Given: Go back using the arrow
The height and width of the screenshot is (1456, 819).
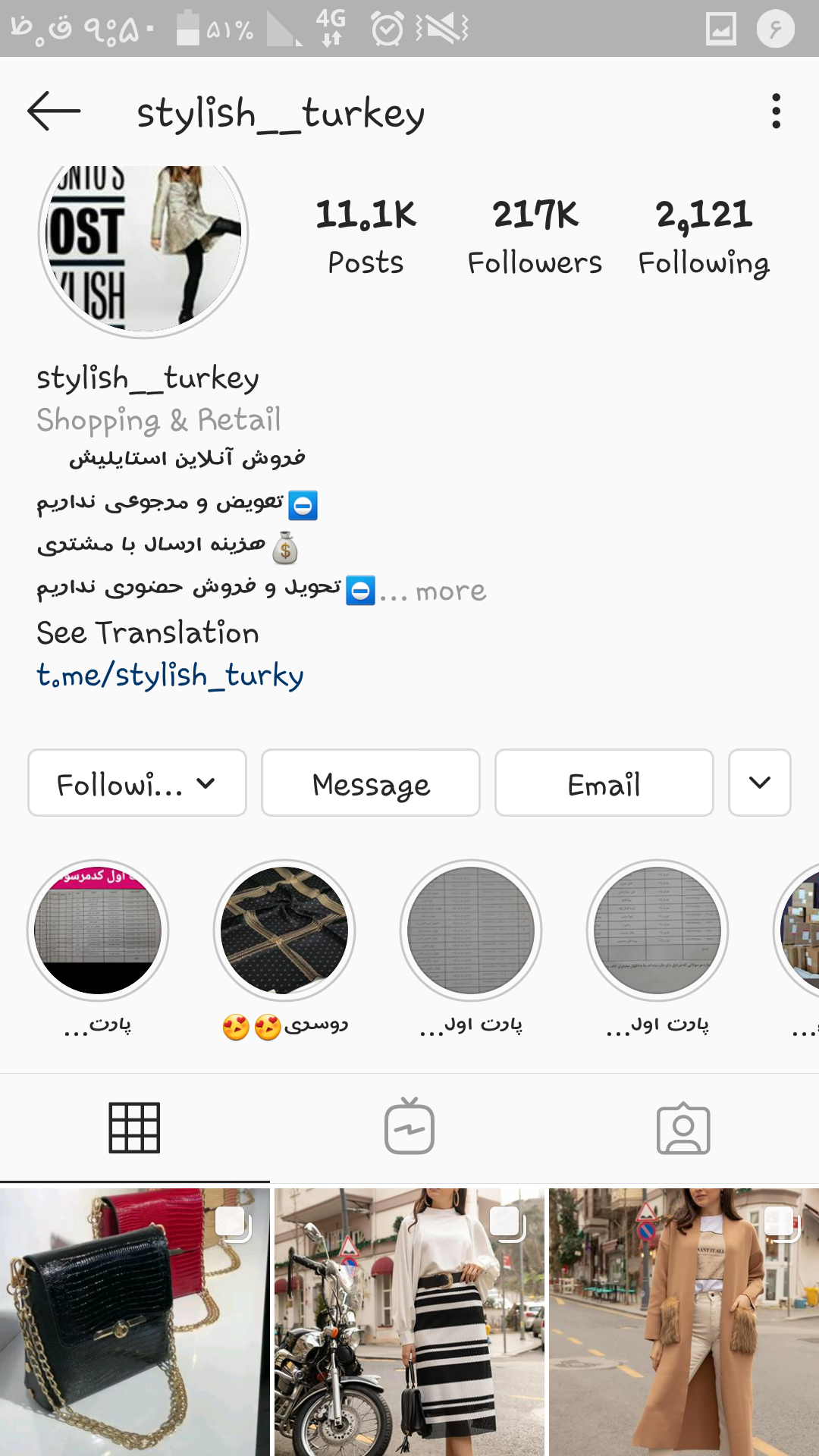Looking at the screenshot, I should click(53, 111).
